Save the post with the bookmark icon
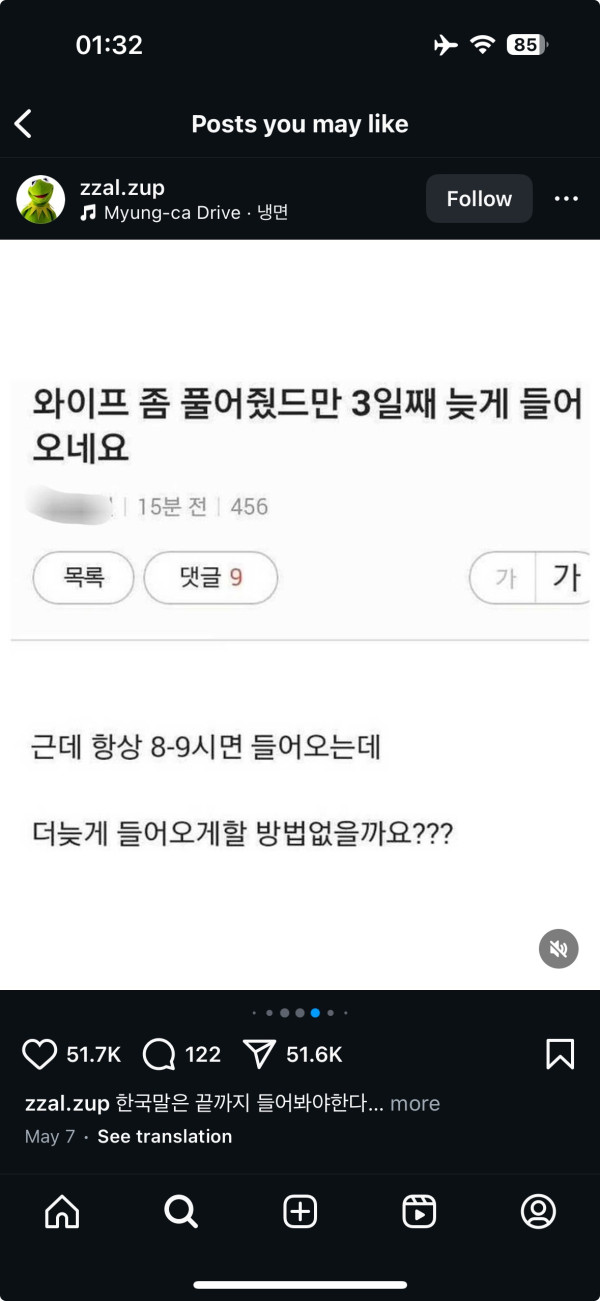This screenshot has height=1301, width=600. point(560,1054)
